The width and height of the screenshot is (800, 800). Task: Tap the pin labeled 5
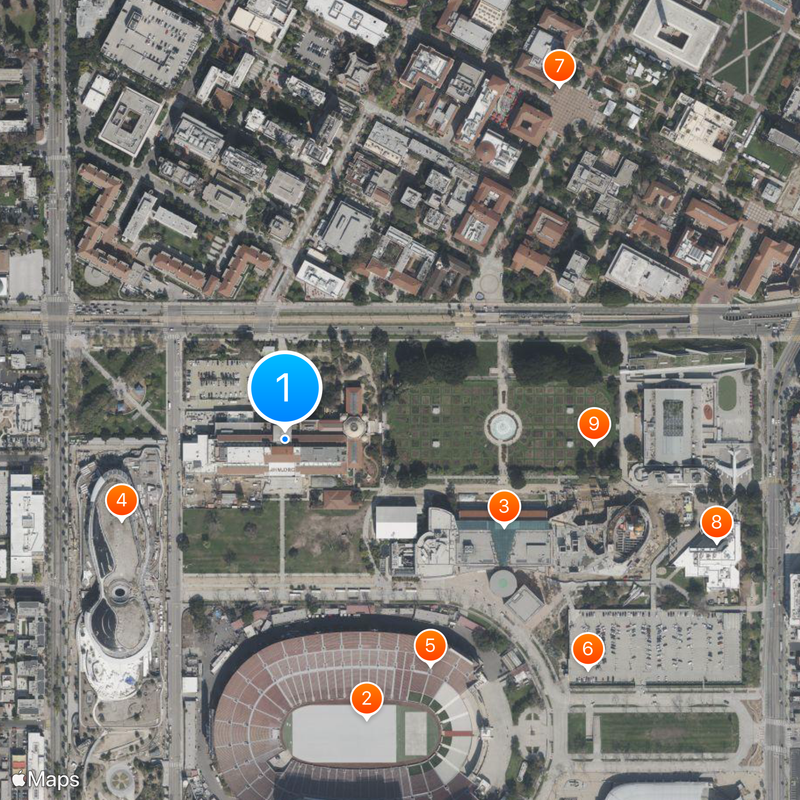tap(430, 645)
